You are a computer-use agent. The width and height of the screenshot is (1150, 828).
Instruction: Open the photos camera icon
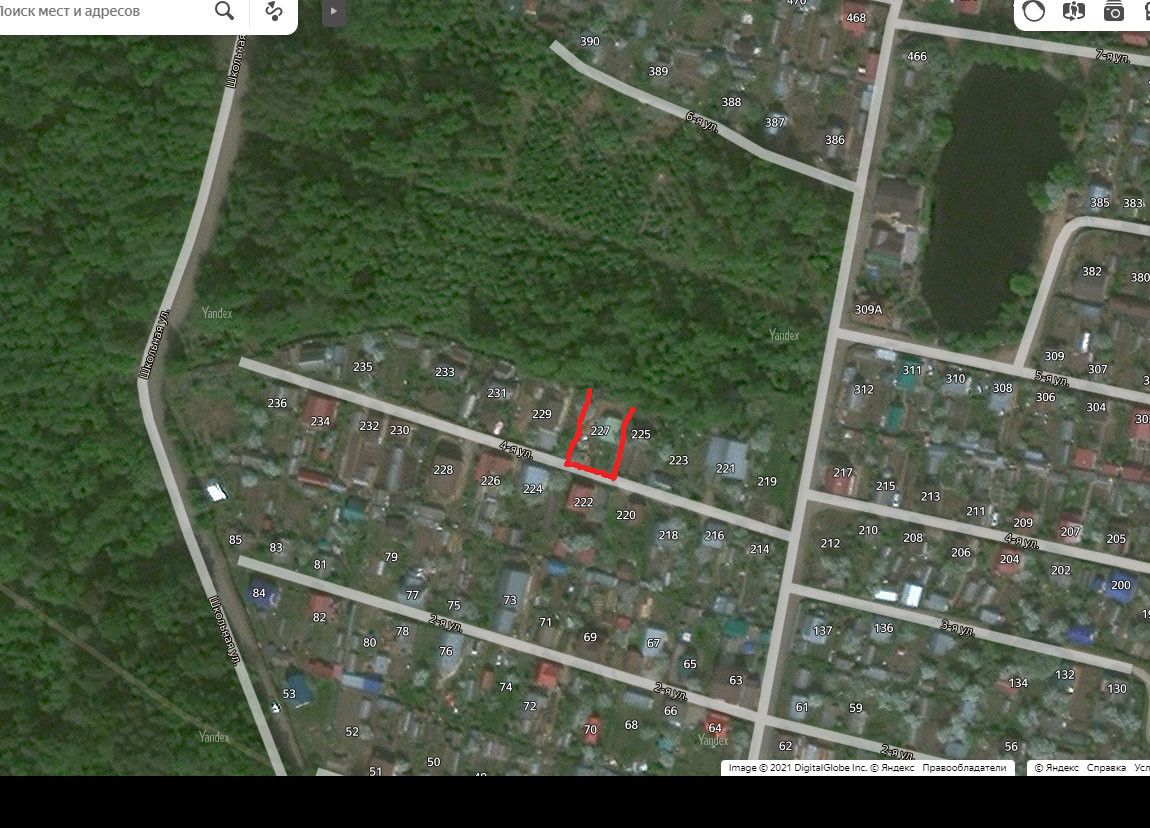pyautogui.click(x=1113, y=11)
